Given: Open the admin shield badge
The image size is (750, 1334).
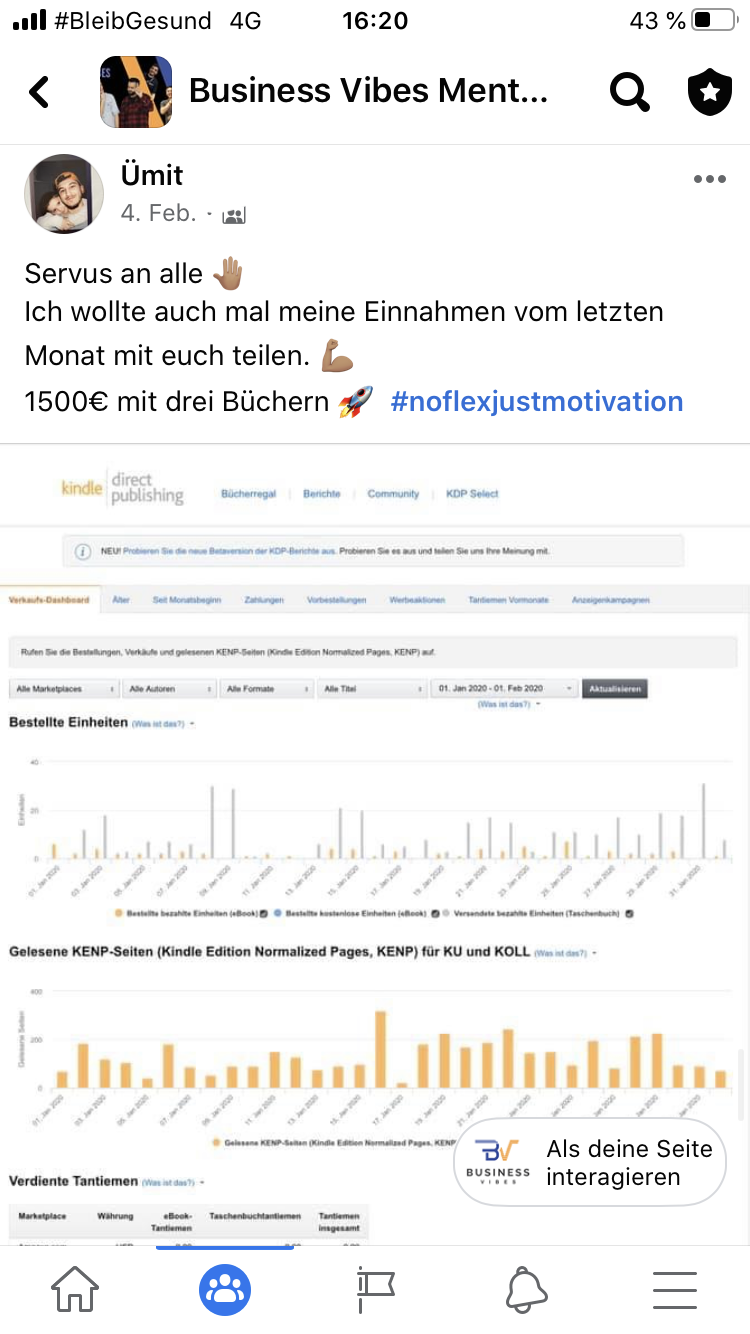Looking at the screenshot, I should (709, 92).
